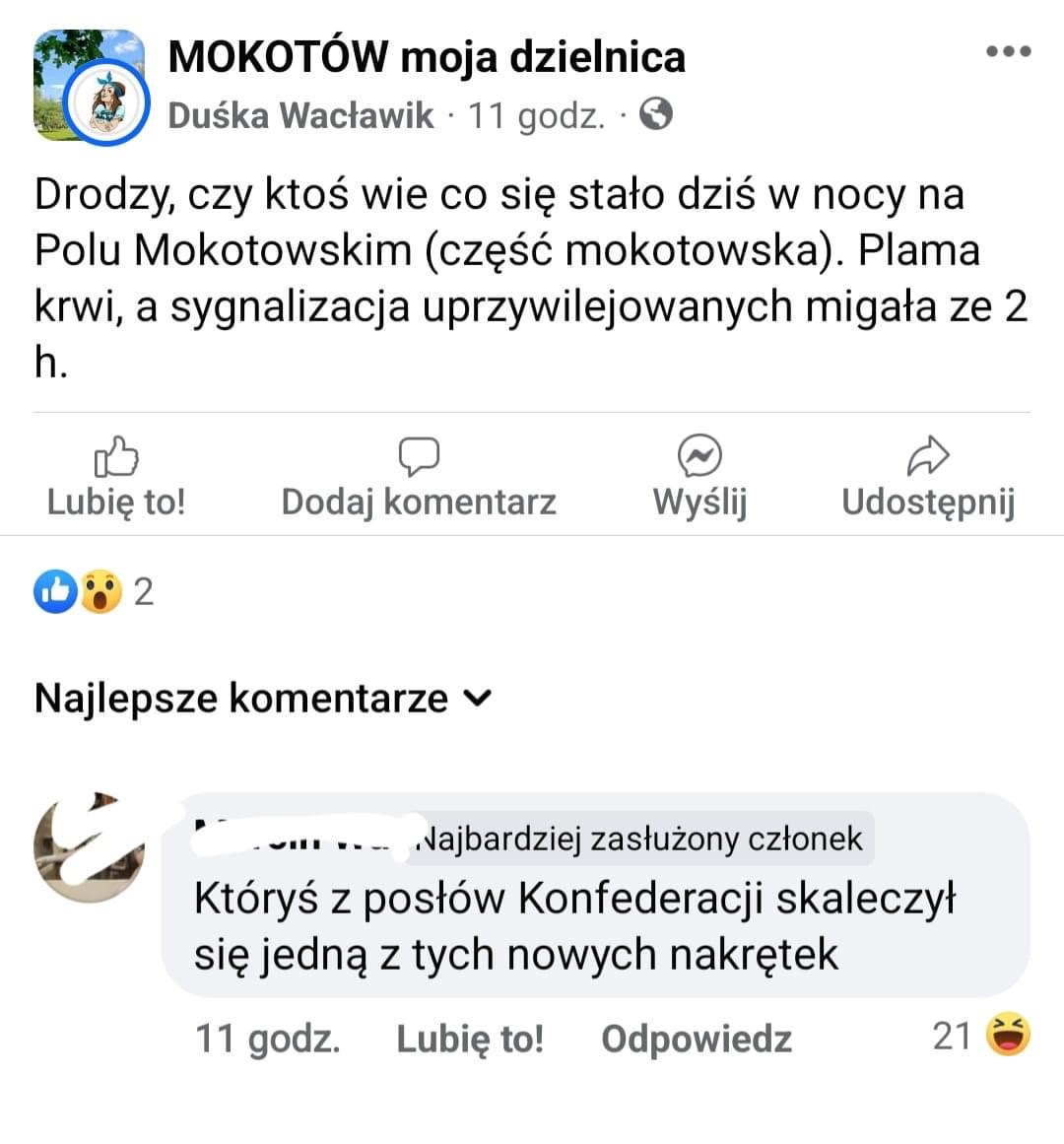Reply to the comment with Odpowiedz

[696, 1039]
